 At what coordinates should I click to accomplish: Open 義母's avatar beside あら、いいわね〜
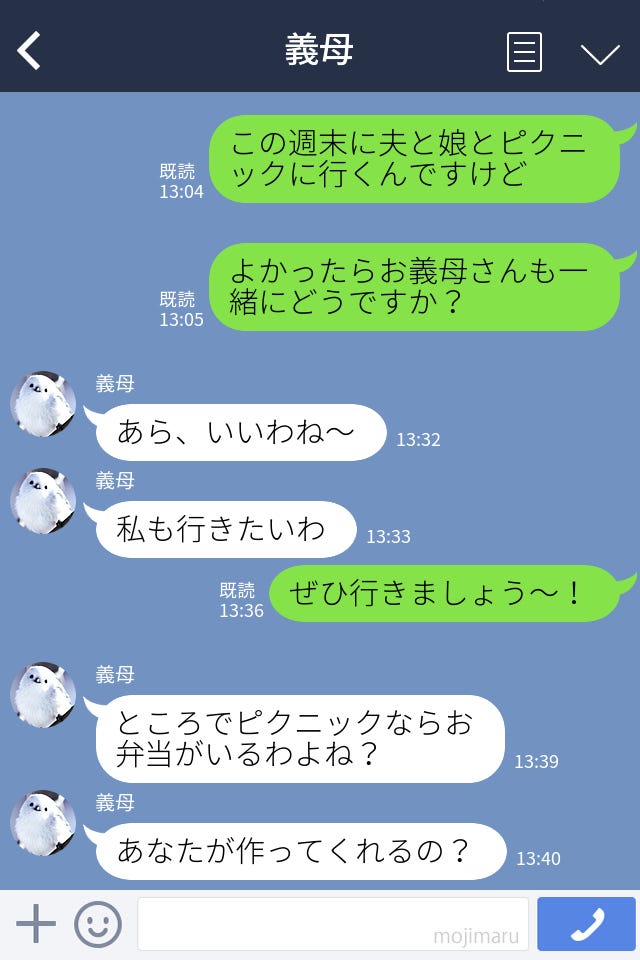pyautogui.click(x=43, y=404)
